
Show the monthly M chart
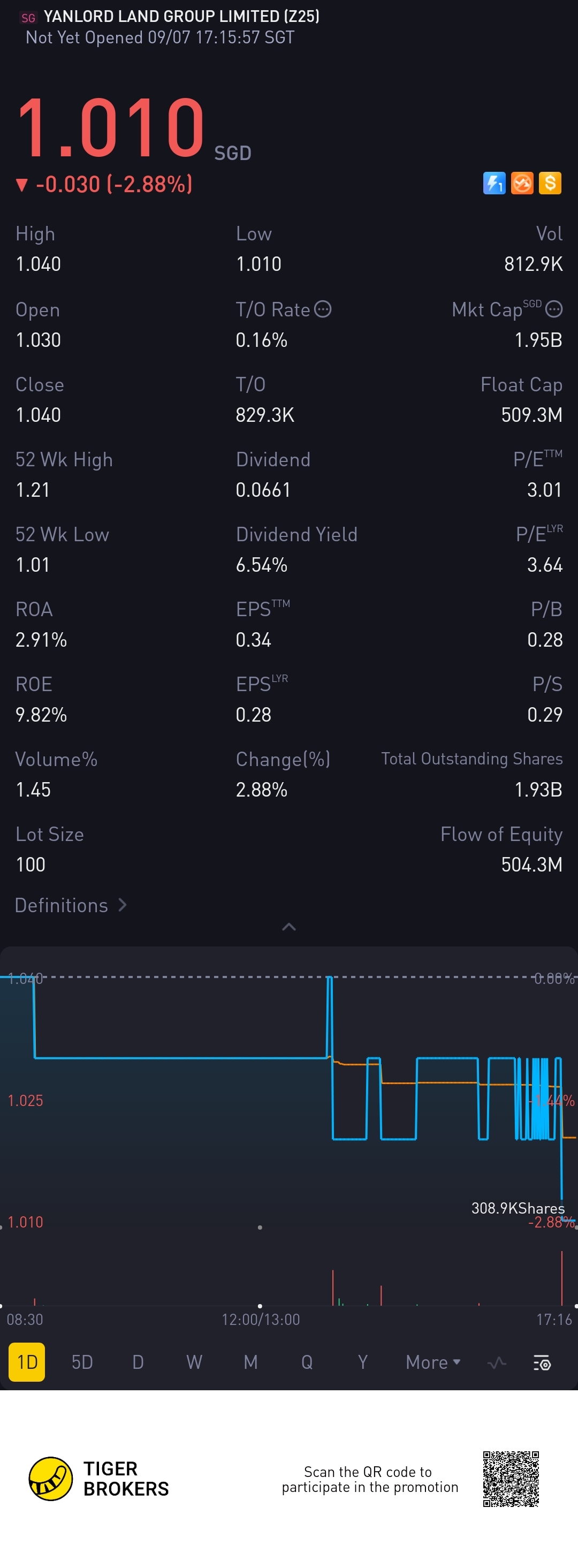point(250,1362)
